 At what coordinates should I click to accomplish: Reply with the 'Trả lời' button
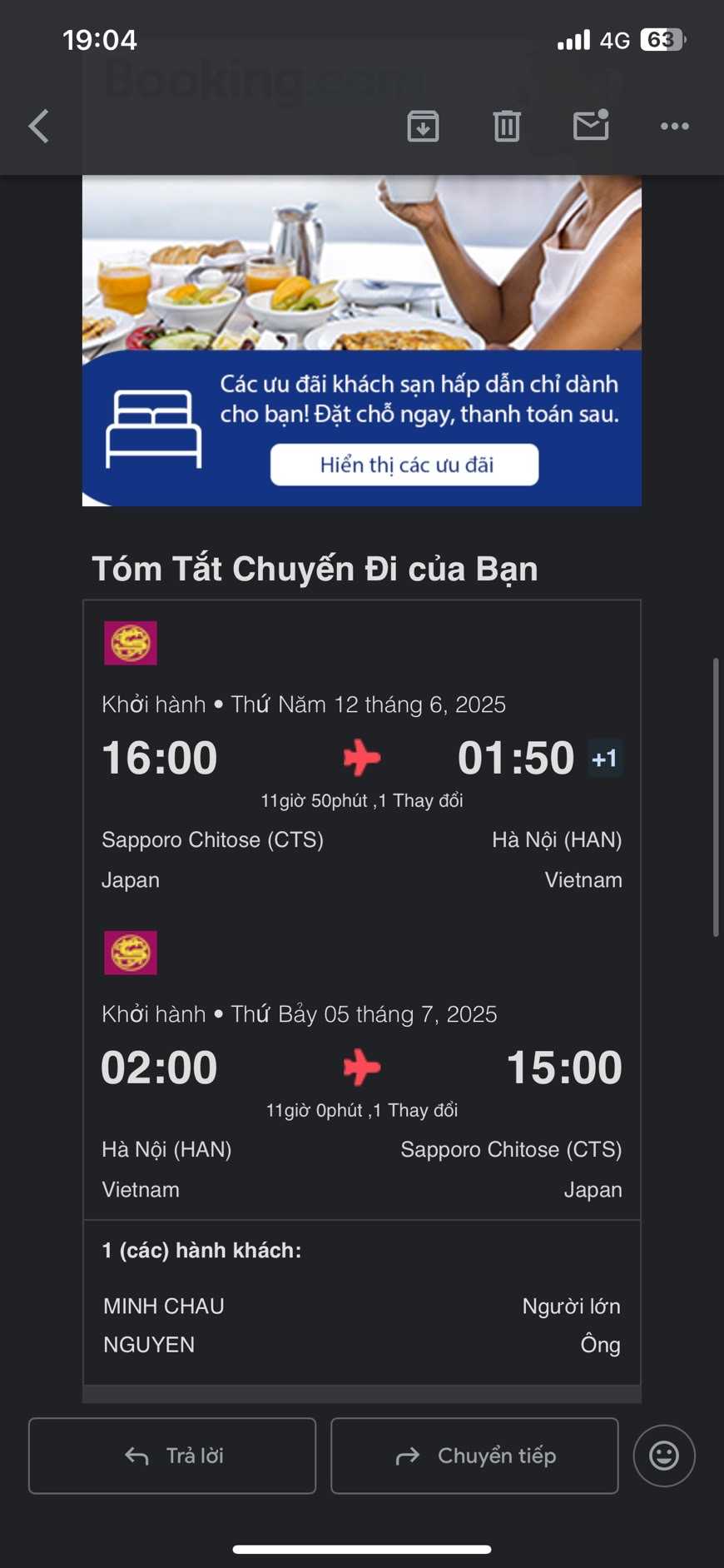[x=172, y=1456]
